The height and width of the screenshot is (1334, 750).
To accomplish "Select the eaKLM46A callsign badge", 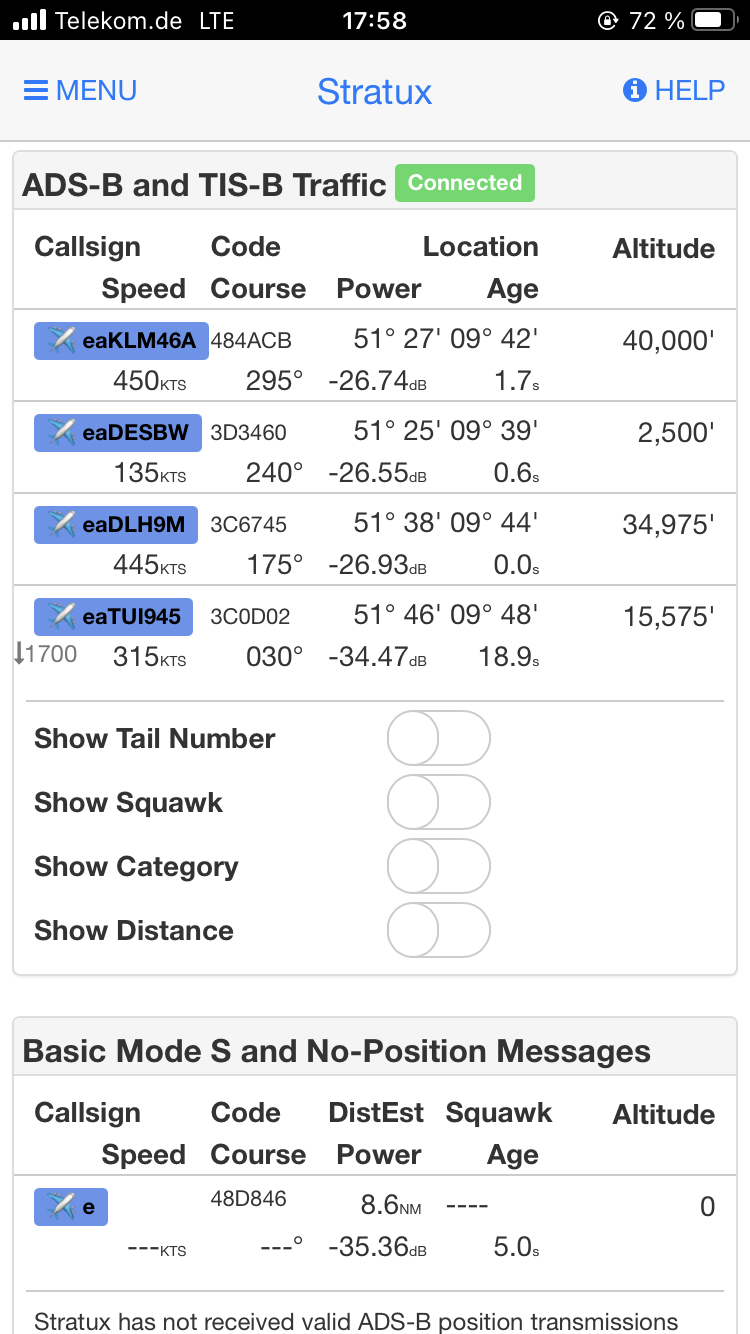I will (121, 341).
